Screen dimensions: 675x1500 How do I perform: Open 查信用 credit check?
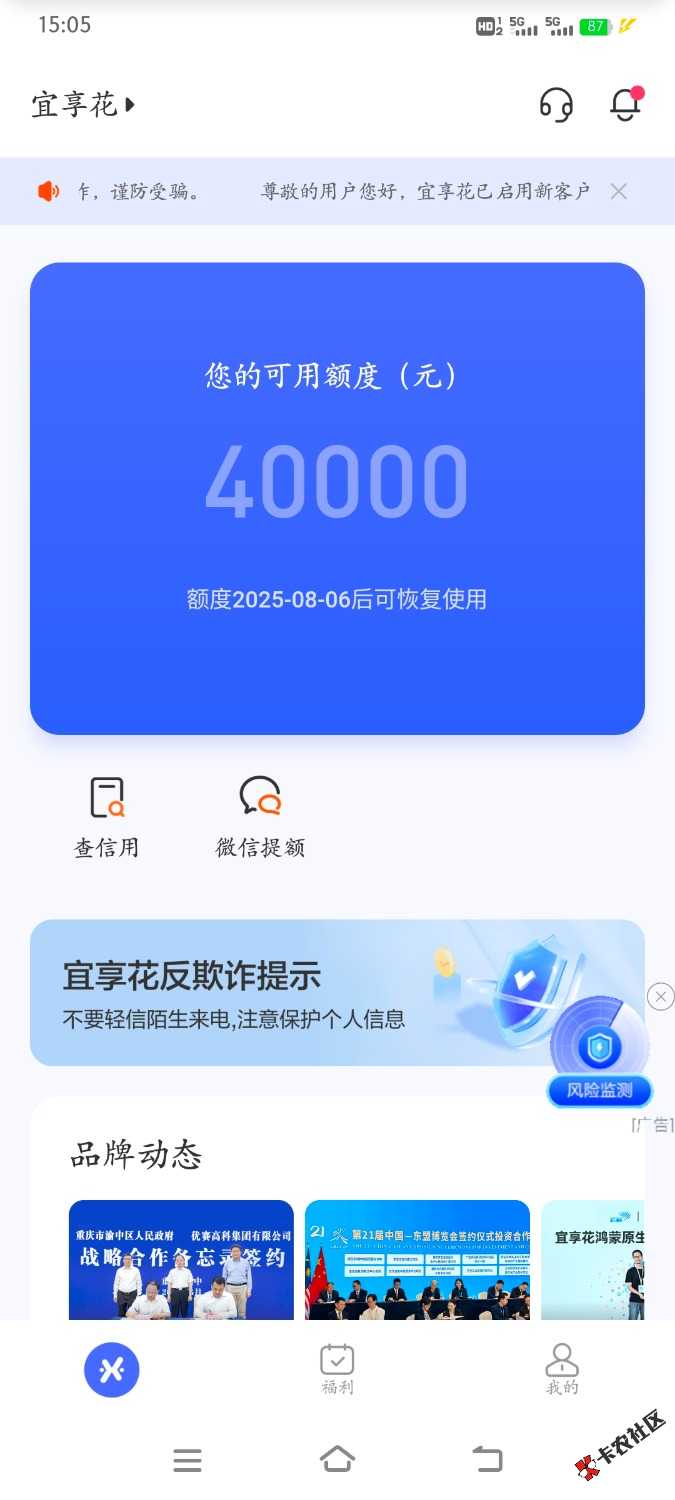pos(106,817)
